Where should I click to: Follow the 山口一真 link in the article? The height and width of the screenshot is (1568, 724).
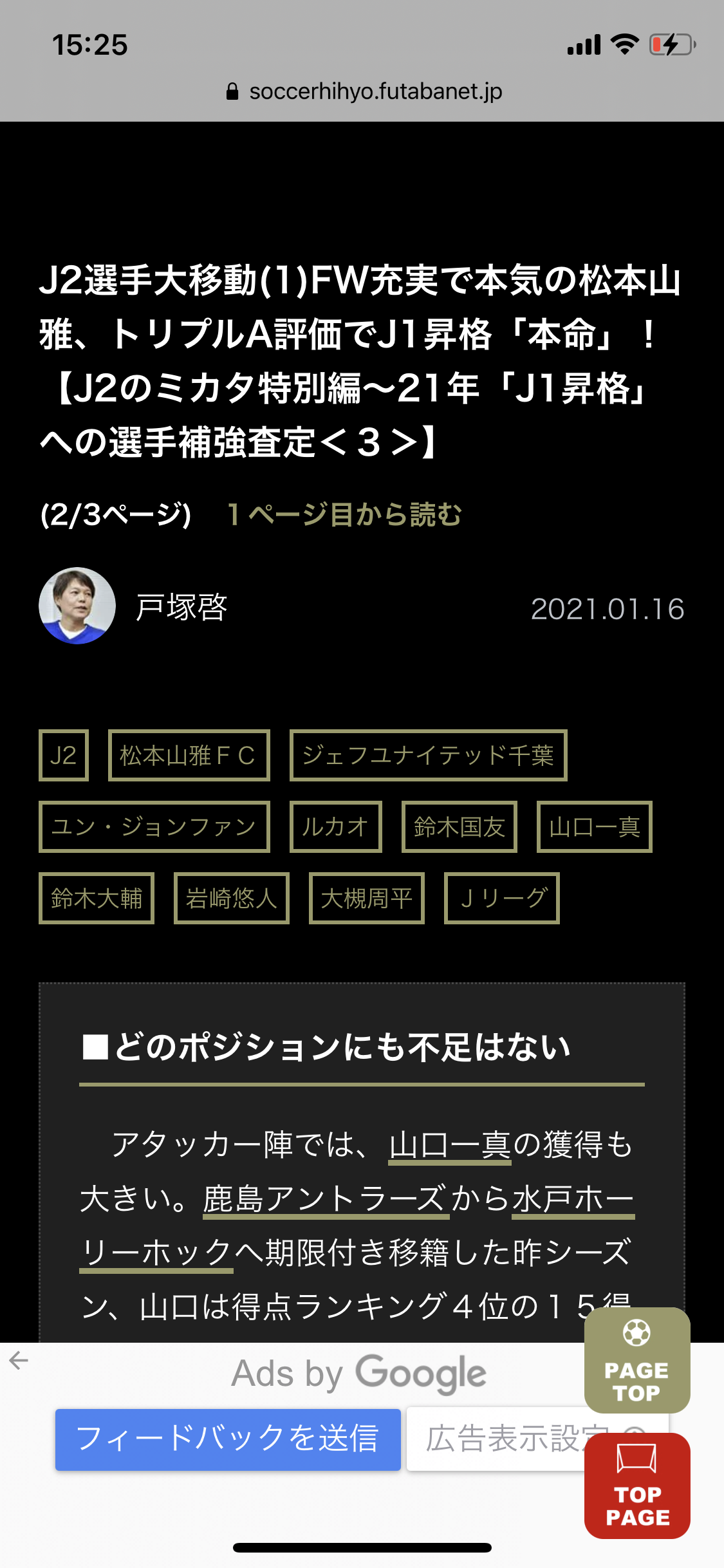coord(450,1146)
